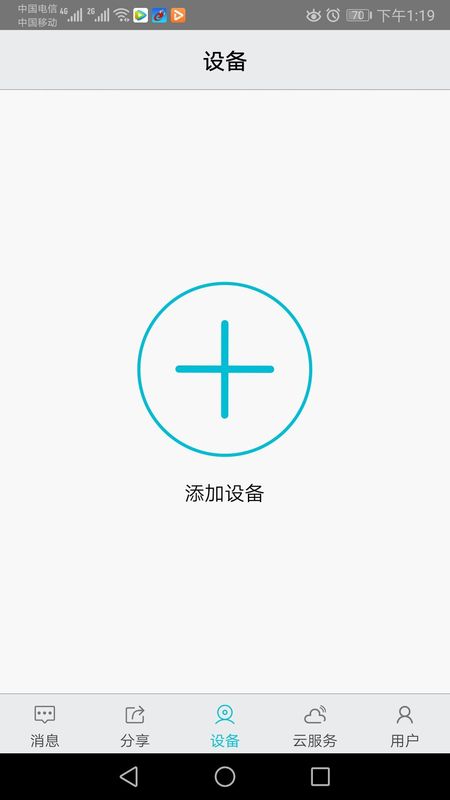Go to the home screen via the home button

pos(225,777)
